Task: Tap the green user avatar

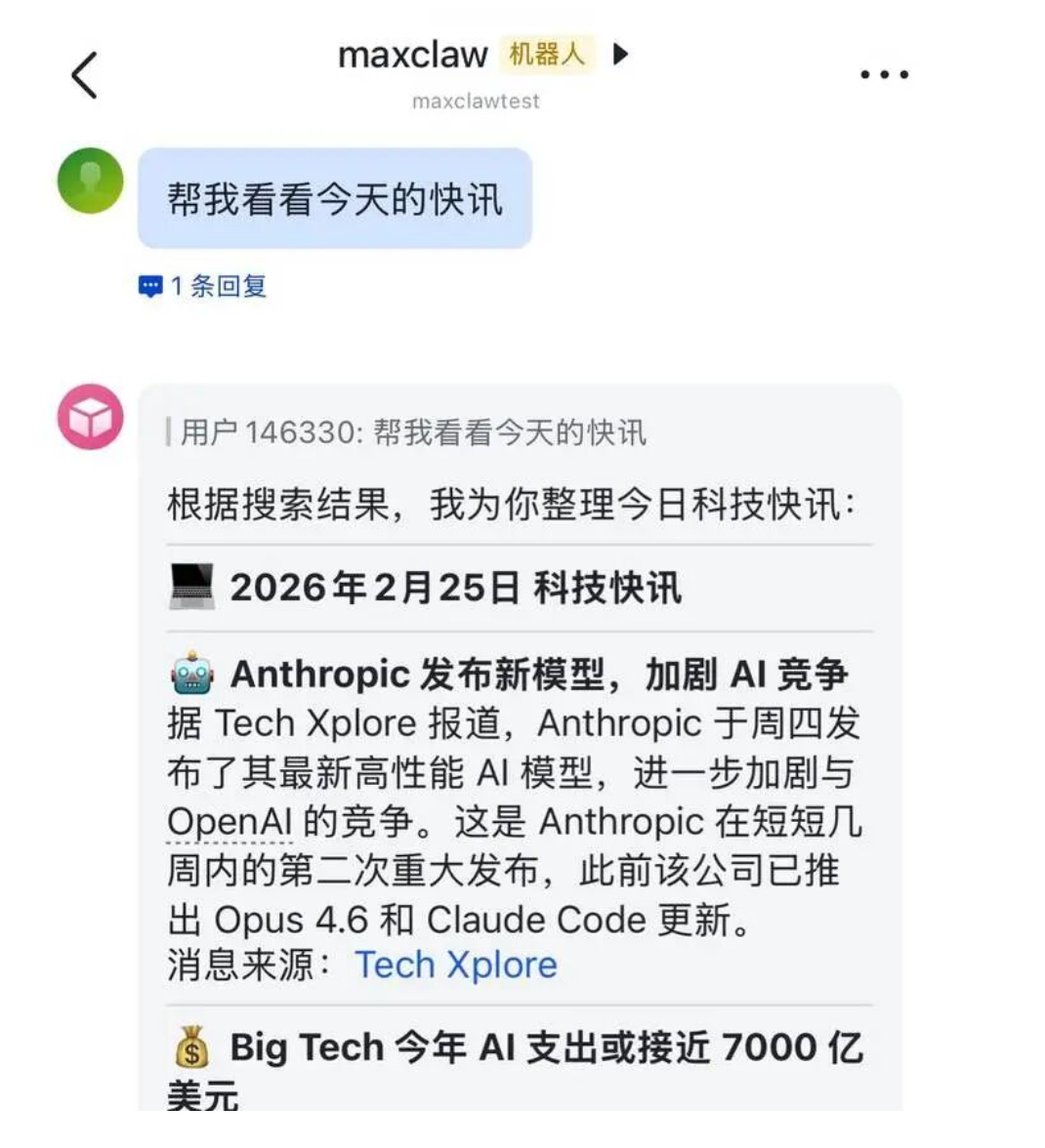Action: pos(91,181)
